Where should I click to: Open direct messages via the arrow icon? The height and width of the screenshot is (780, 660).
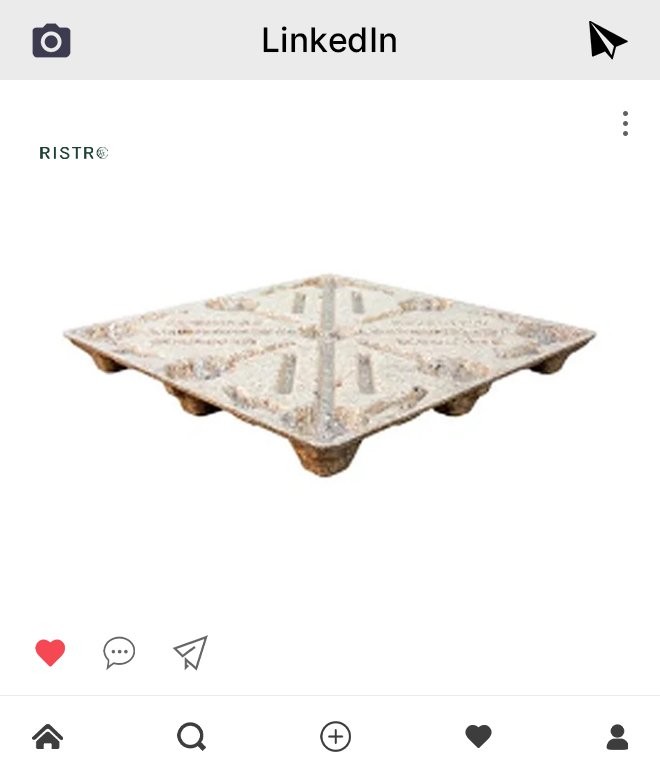coord(607,40)
